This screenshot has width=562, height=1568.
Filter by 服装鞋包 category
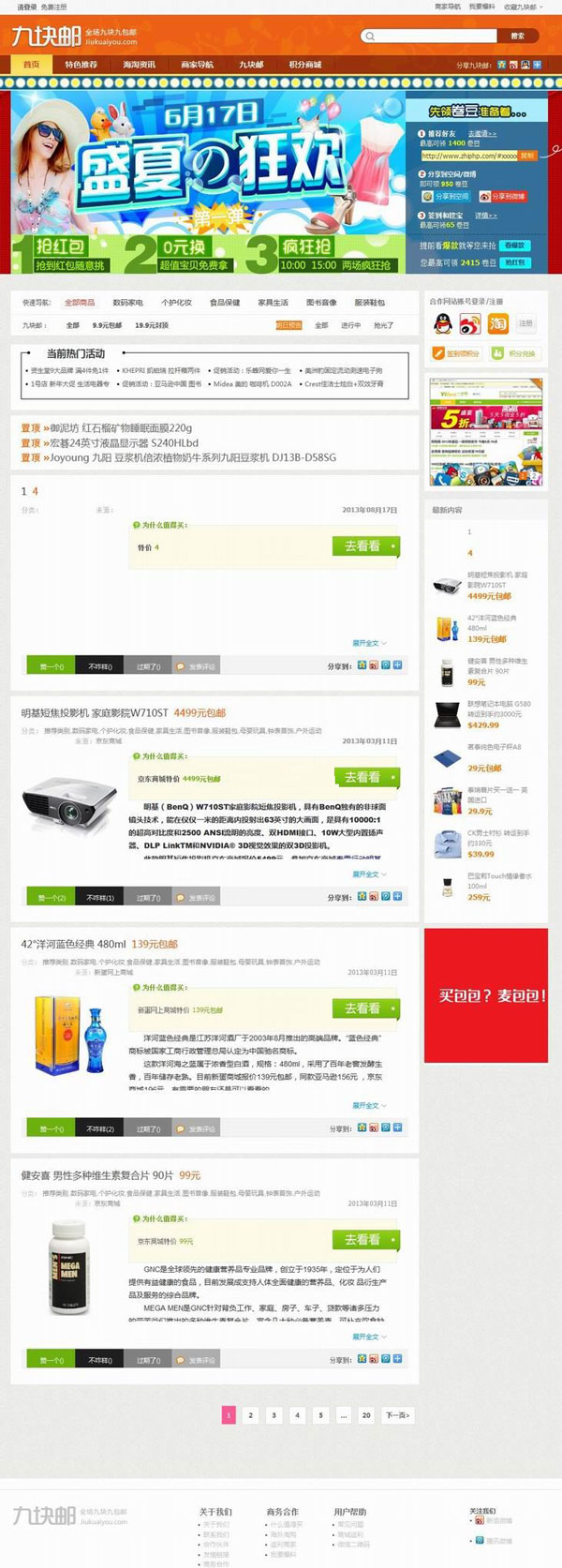pos(369,303)
